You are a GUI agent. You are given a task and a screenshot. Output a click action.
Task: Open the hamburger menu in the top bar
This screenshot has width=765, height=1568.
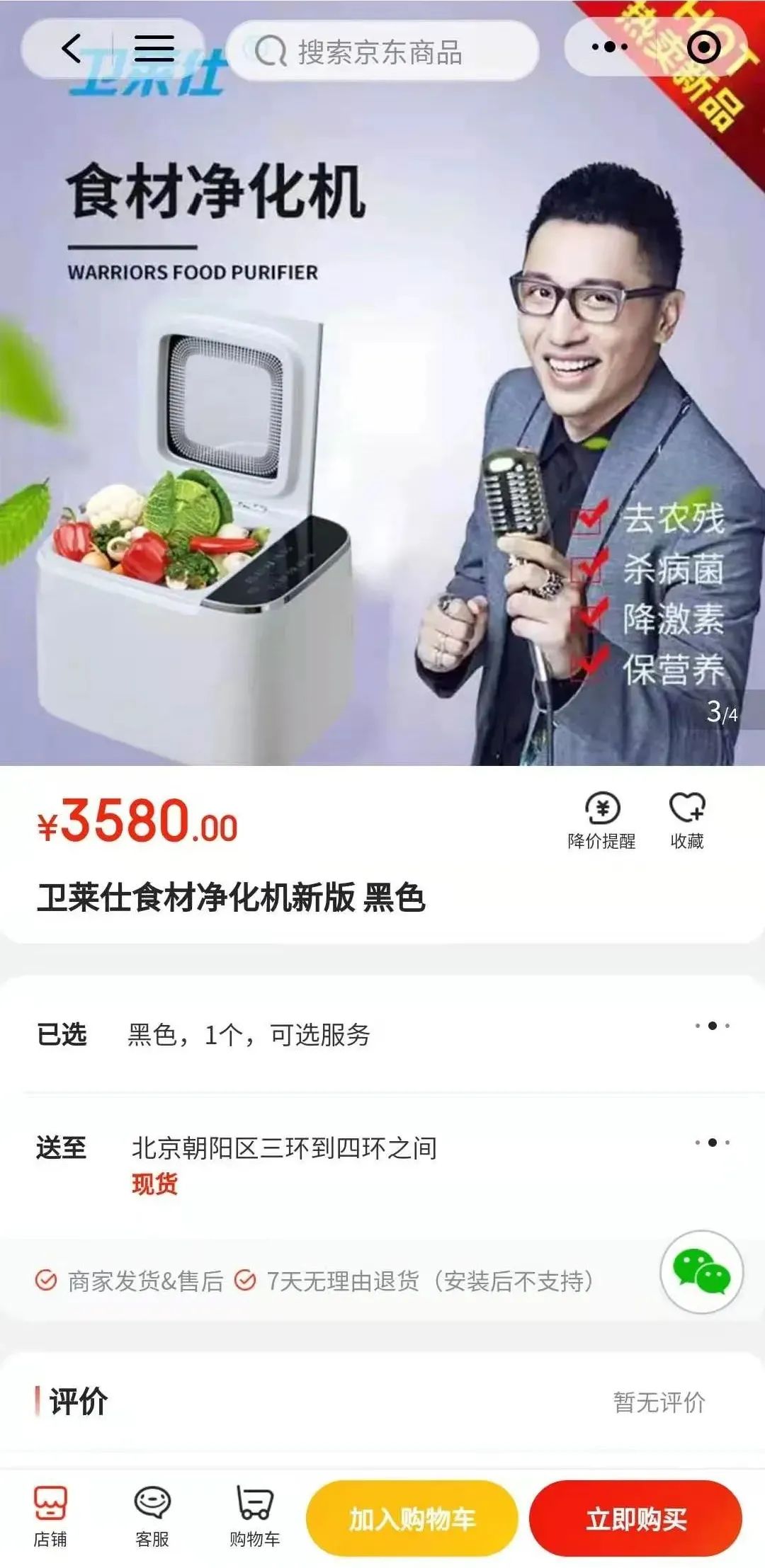point(154,49)
